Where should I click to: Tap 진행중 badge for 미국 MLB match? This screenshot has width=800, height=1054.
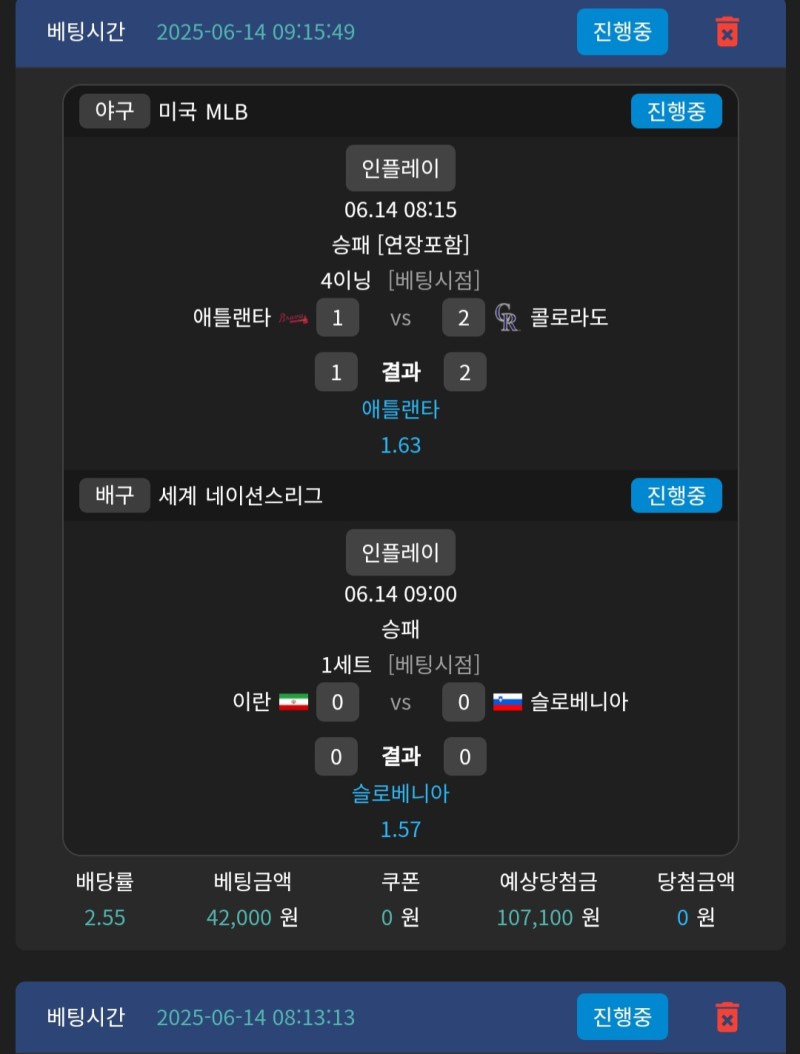tap(676, 111)
